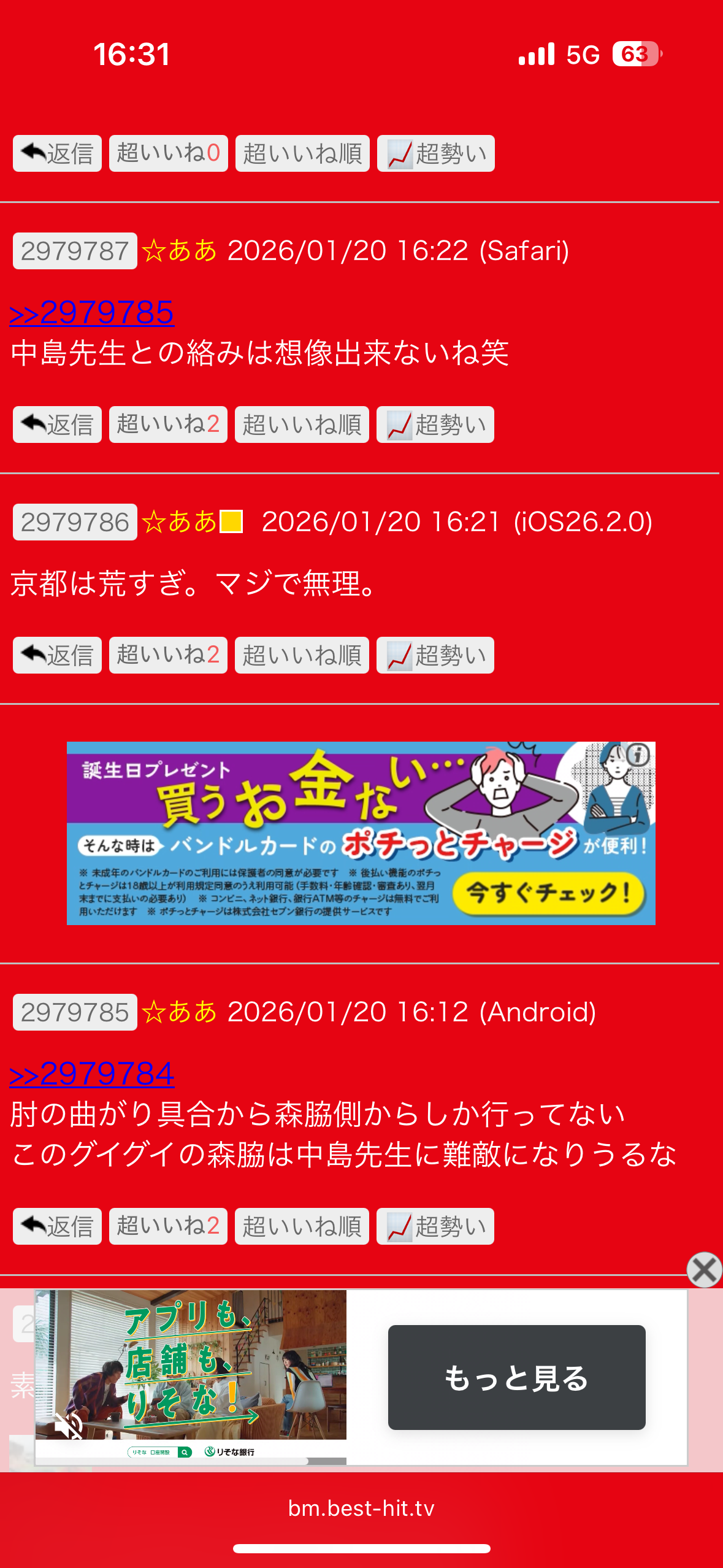Unmute the りそな銀行 video ad

68,1425
